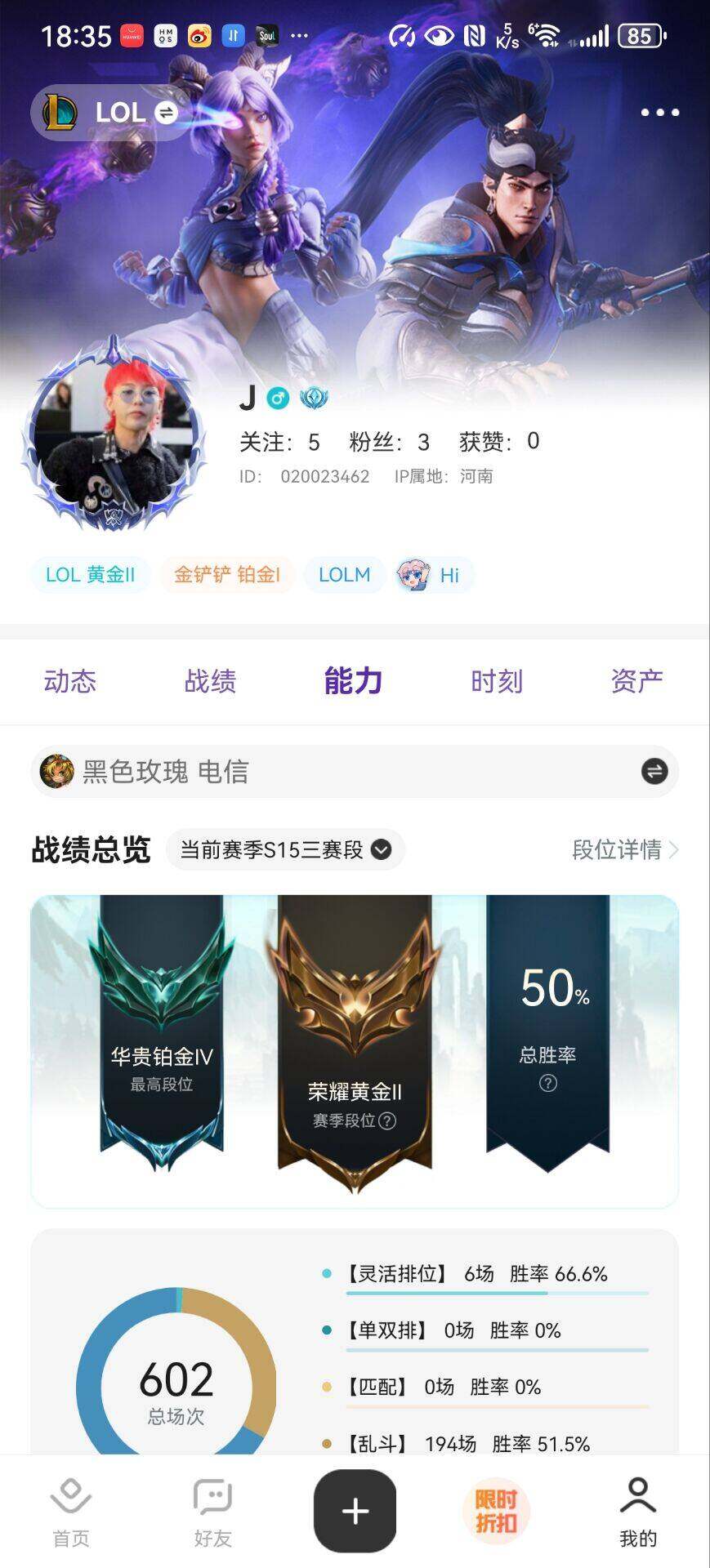710x1568 pixels.
Task: Tap the Hi greeting chip
Action: [x=431, y=575]
